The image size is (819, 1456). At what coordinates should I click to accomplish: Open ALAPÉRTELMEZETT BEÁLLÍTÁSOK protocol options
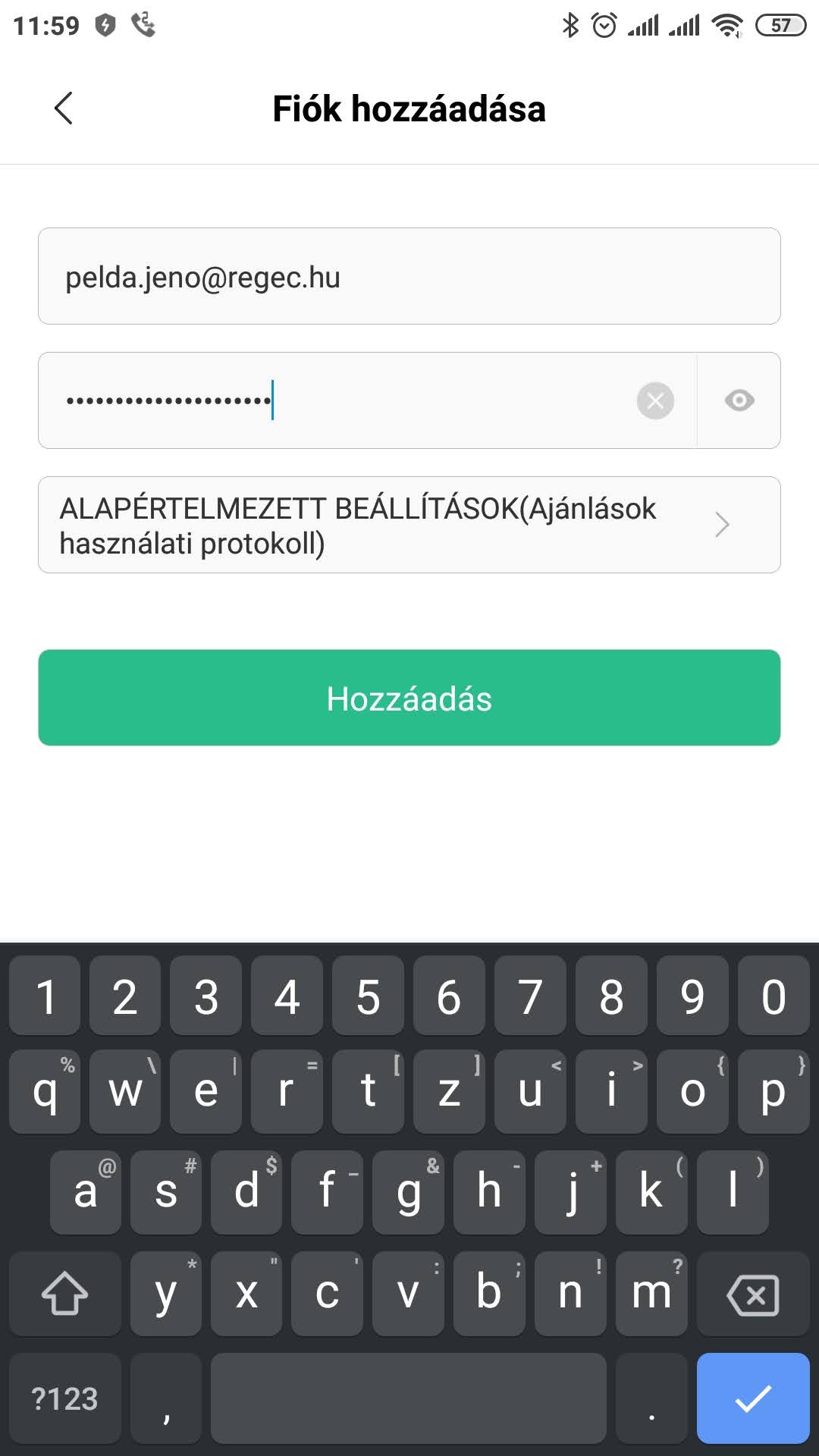coord(409,525)
